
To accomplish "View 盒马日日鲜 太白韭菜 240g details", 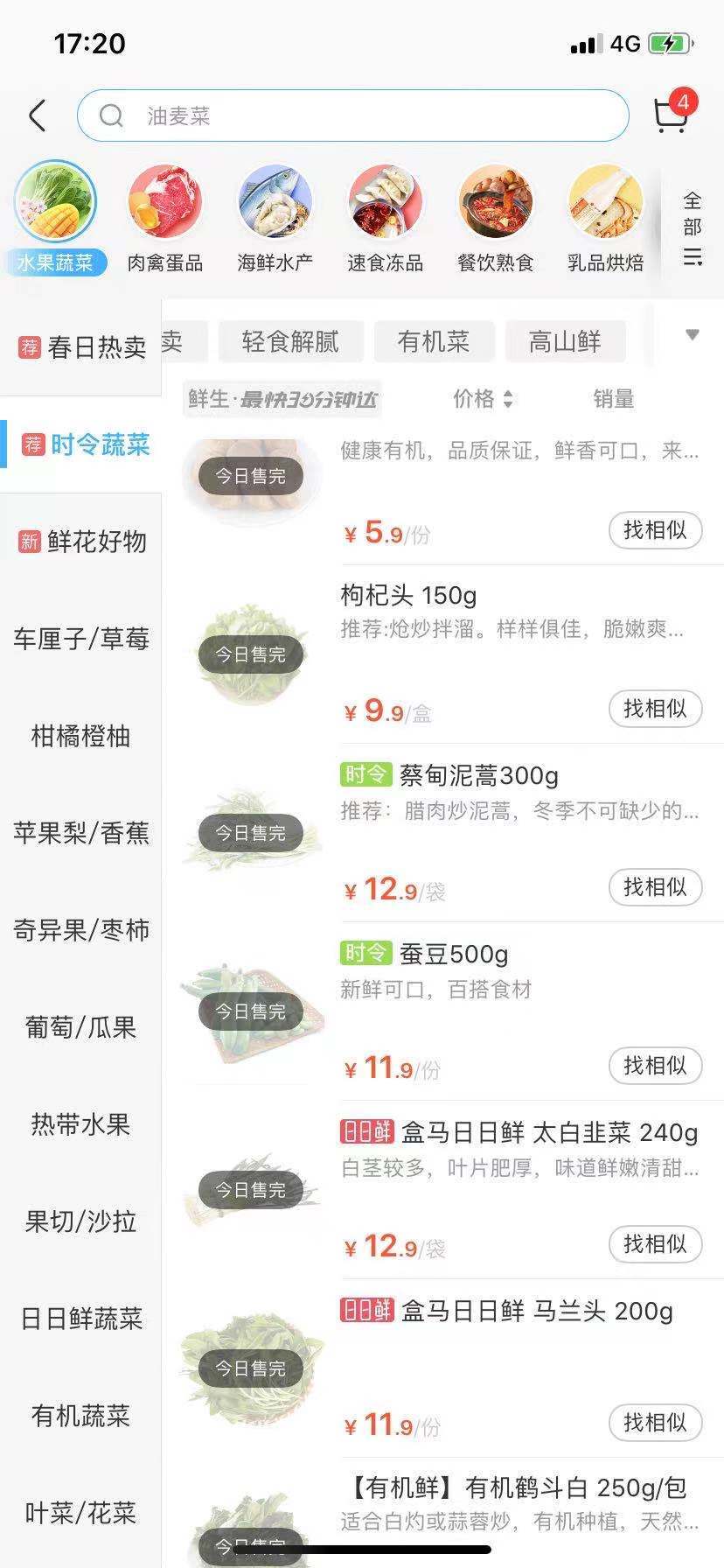I will click(549, 1133).
